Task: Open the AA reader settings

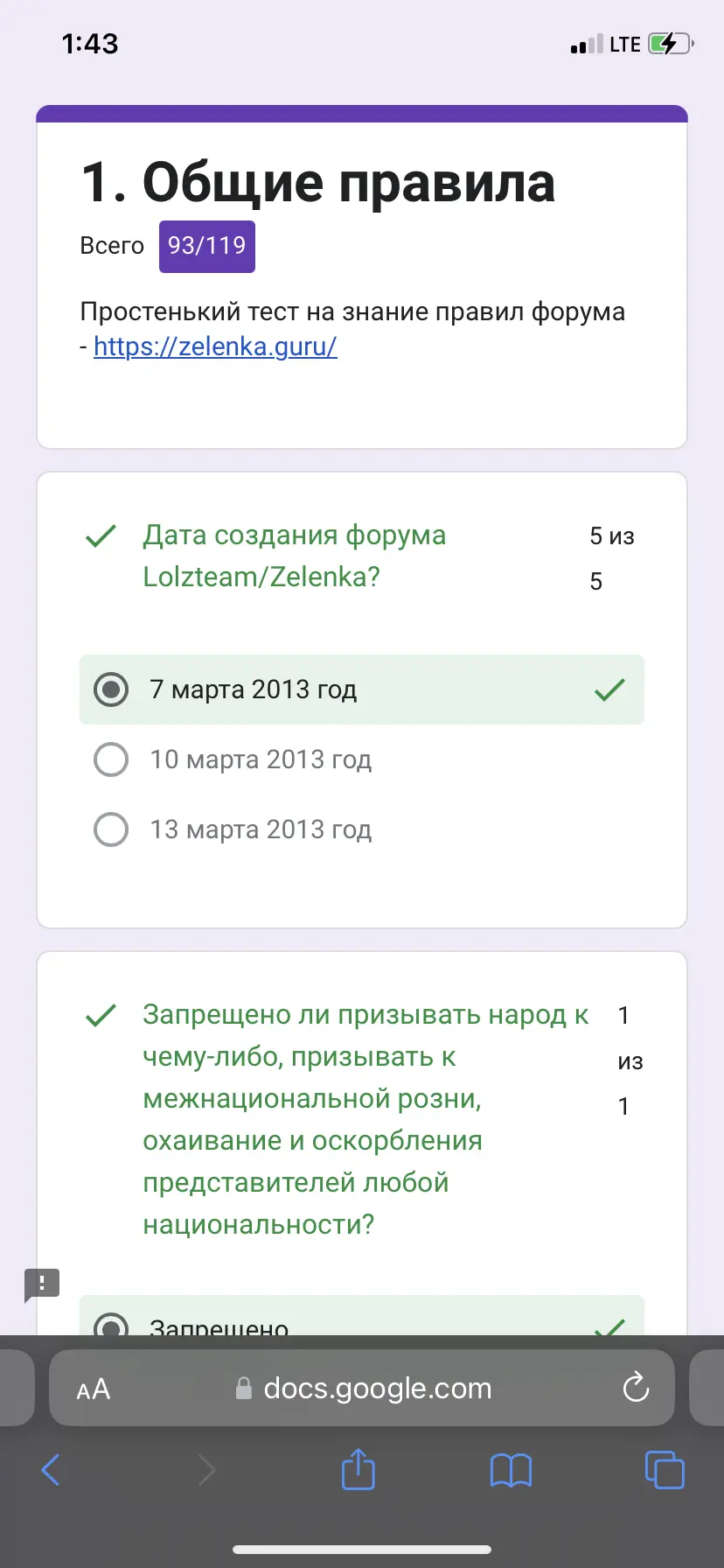Action: tap(94, 1389)
